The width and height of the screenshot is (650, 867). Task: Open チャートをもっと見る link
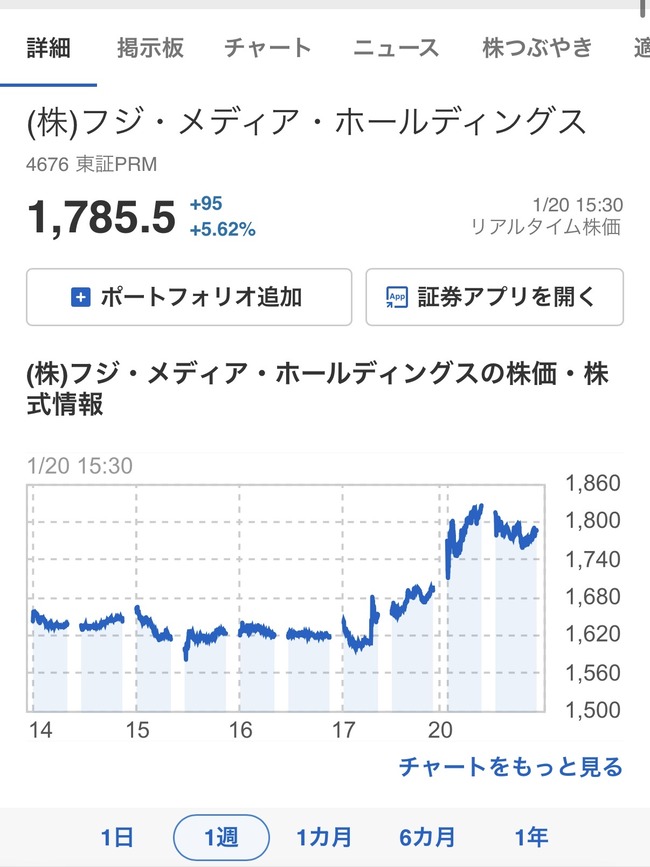point(511,767)
